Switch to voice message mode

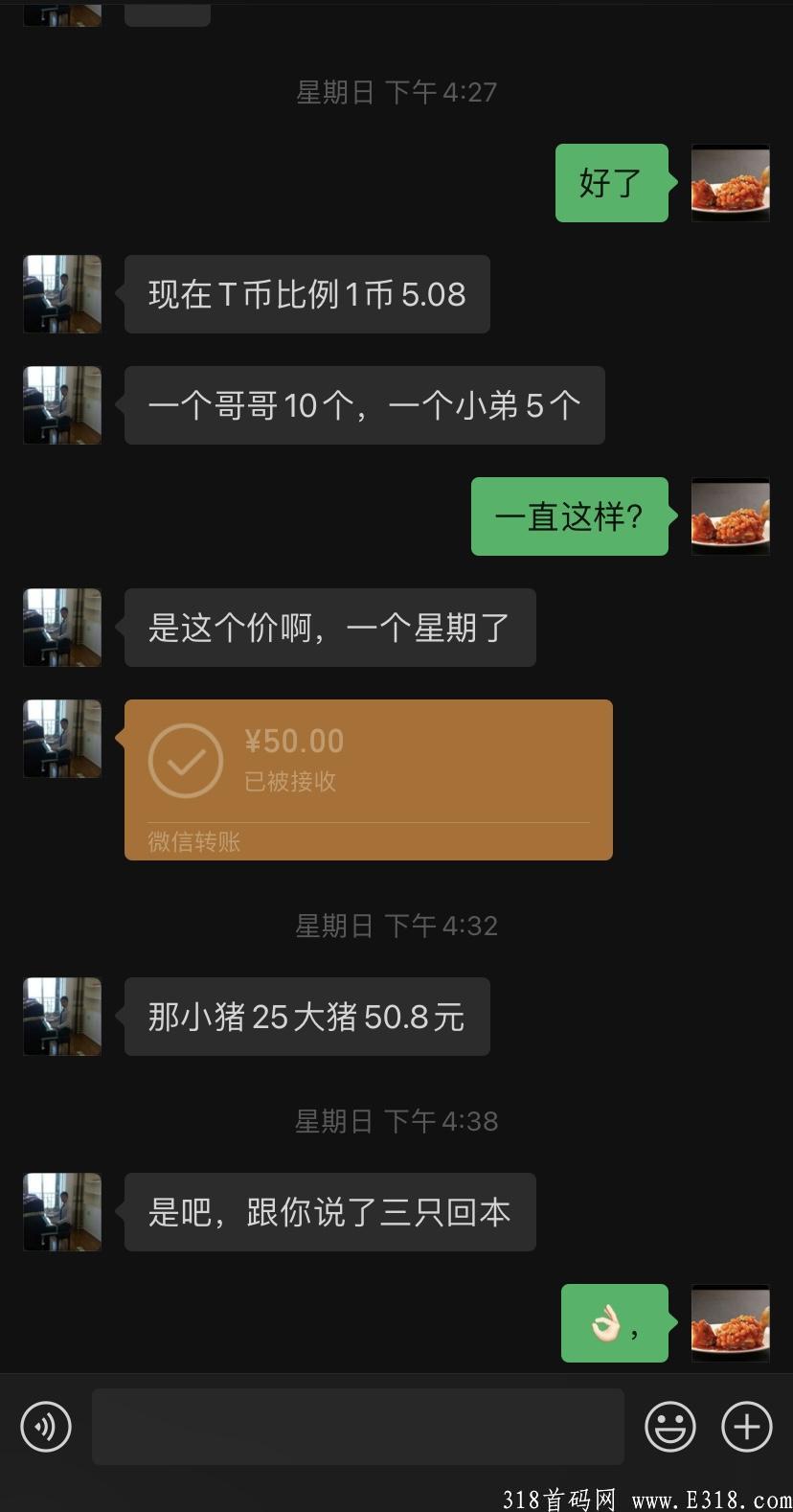45,1427
